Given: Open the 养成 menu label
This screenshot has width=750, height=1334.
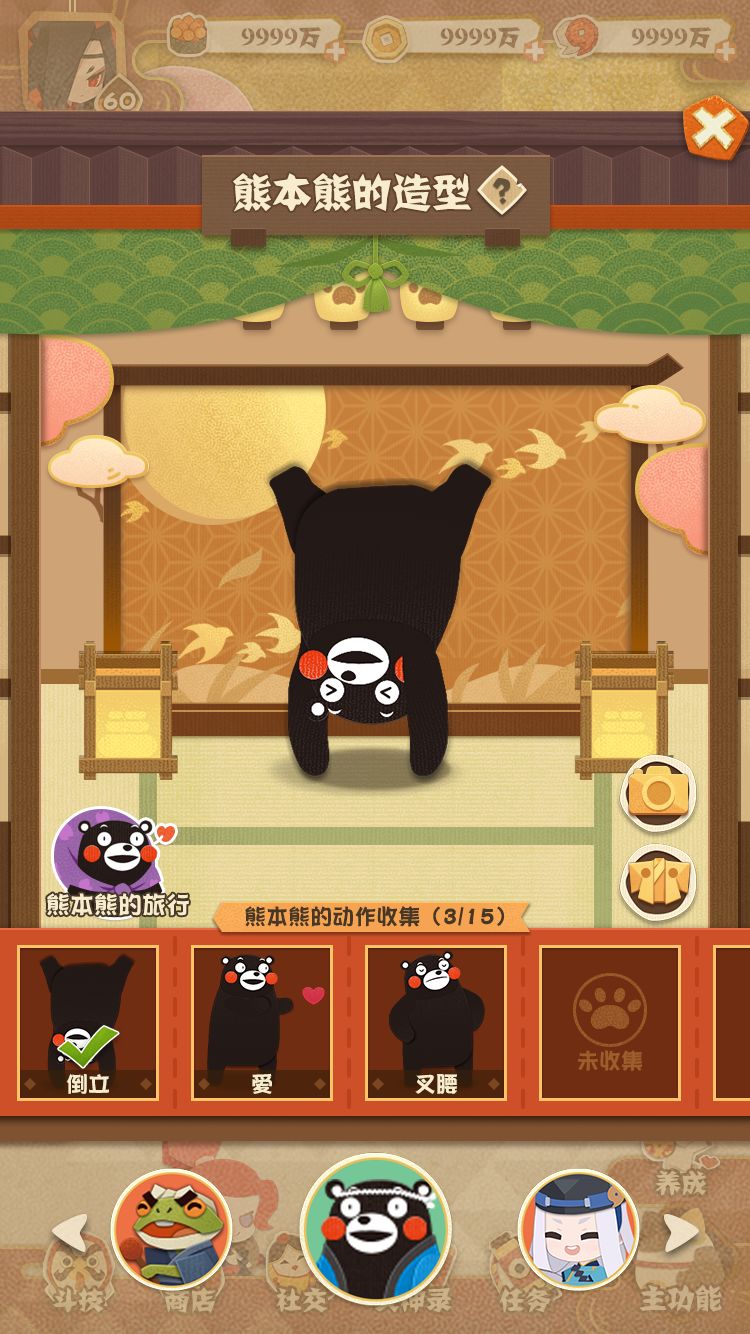Looking at the screenshot, I should [680, 1180].
